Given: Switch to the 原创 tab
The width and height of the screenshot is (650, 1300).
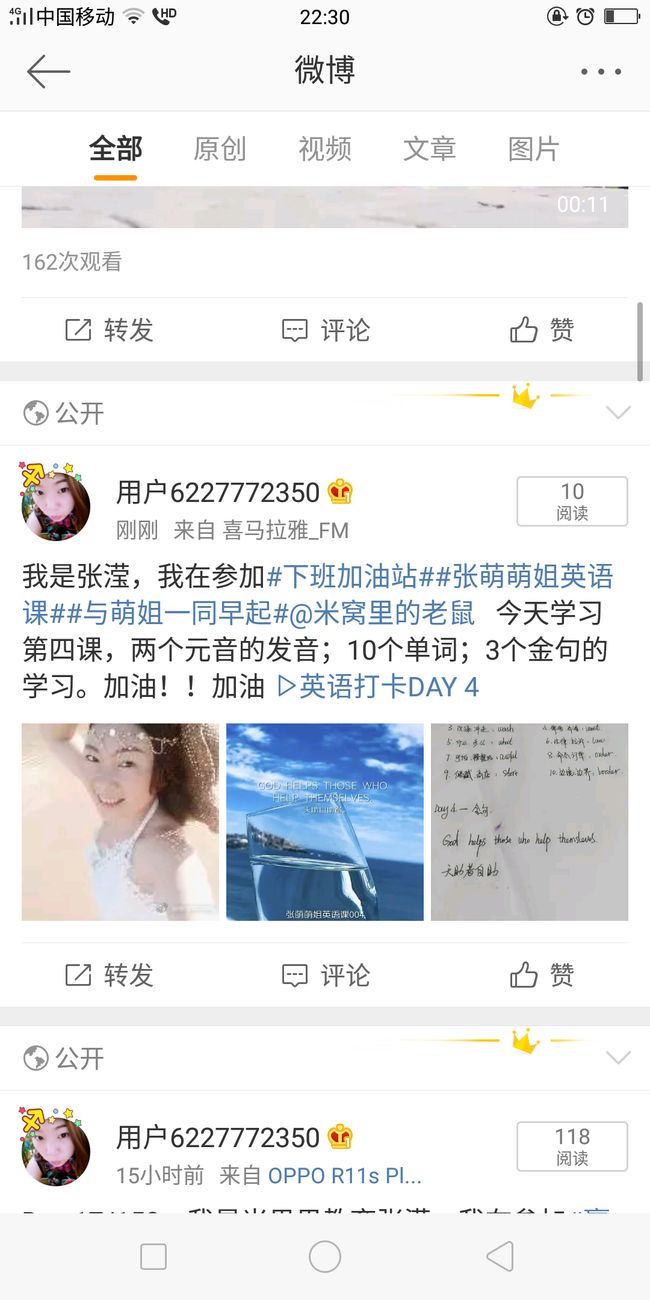Looking at the screenshot, I should tap(220, 149).
